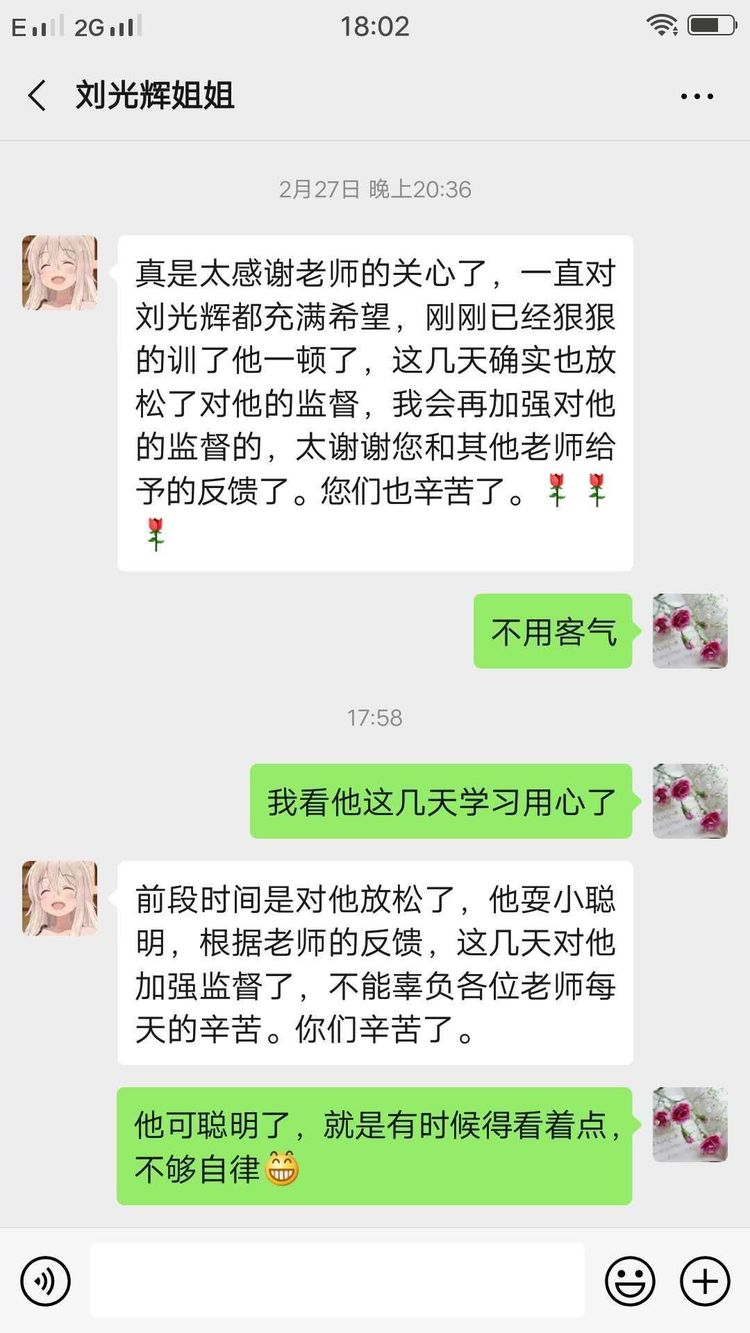
Task: View contact's avatar beside the 真是太感谢老师 message
Action: (60, 273)
